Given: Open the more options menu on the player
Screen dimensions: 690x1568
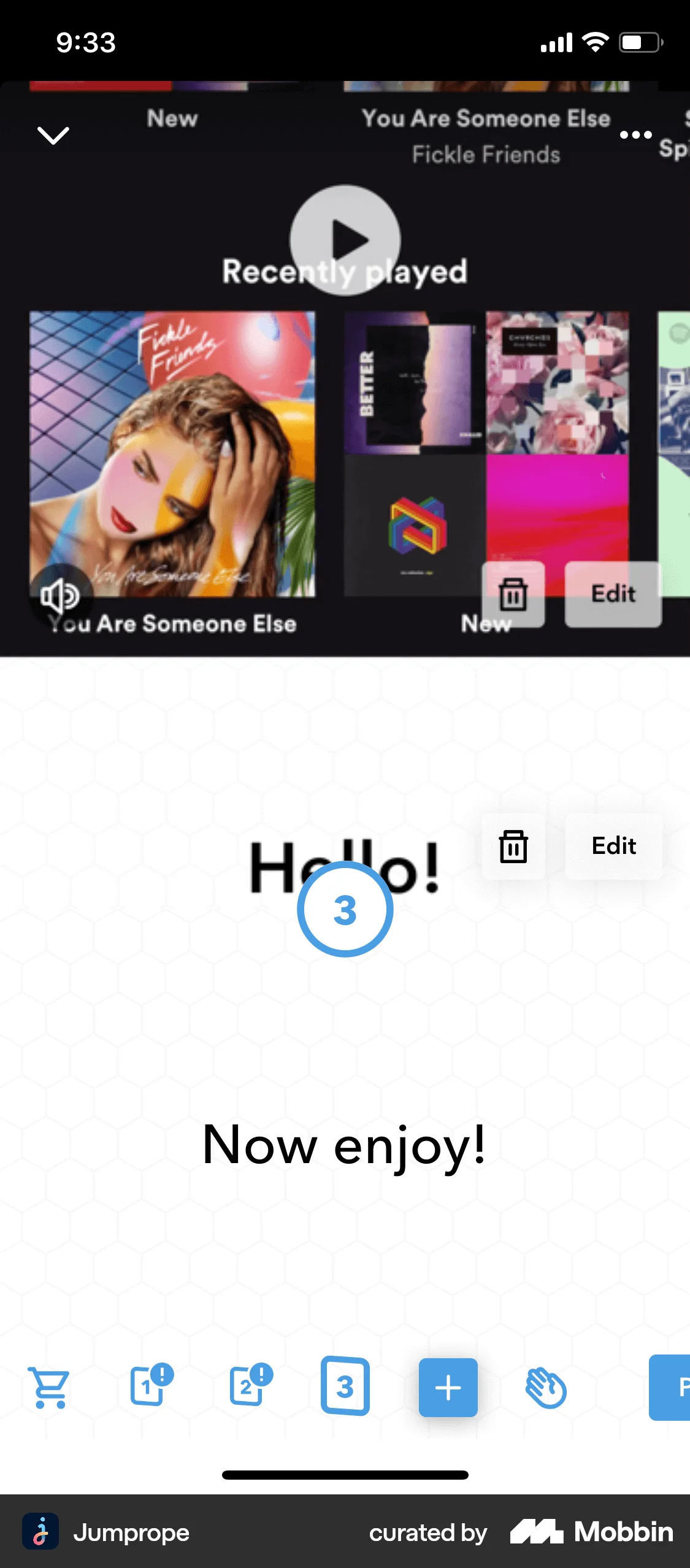Looking at the screenshot, I should click(x=637, y=135).
